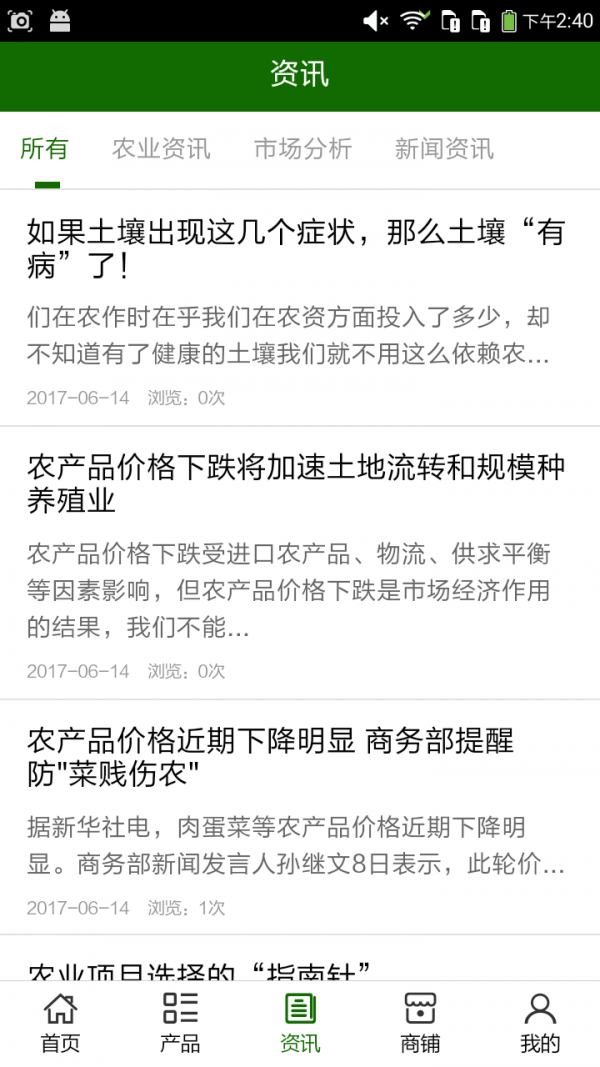Select the 所有 tab

tap(44, 150)
